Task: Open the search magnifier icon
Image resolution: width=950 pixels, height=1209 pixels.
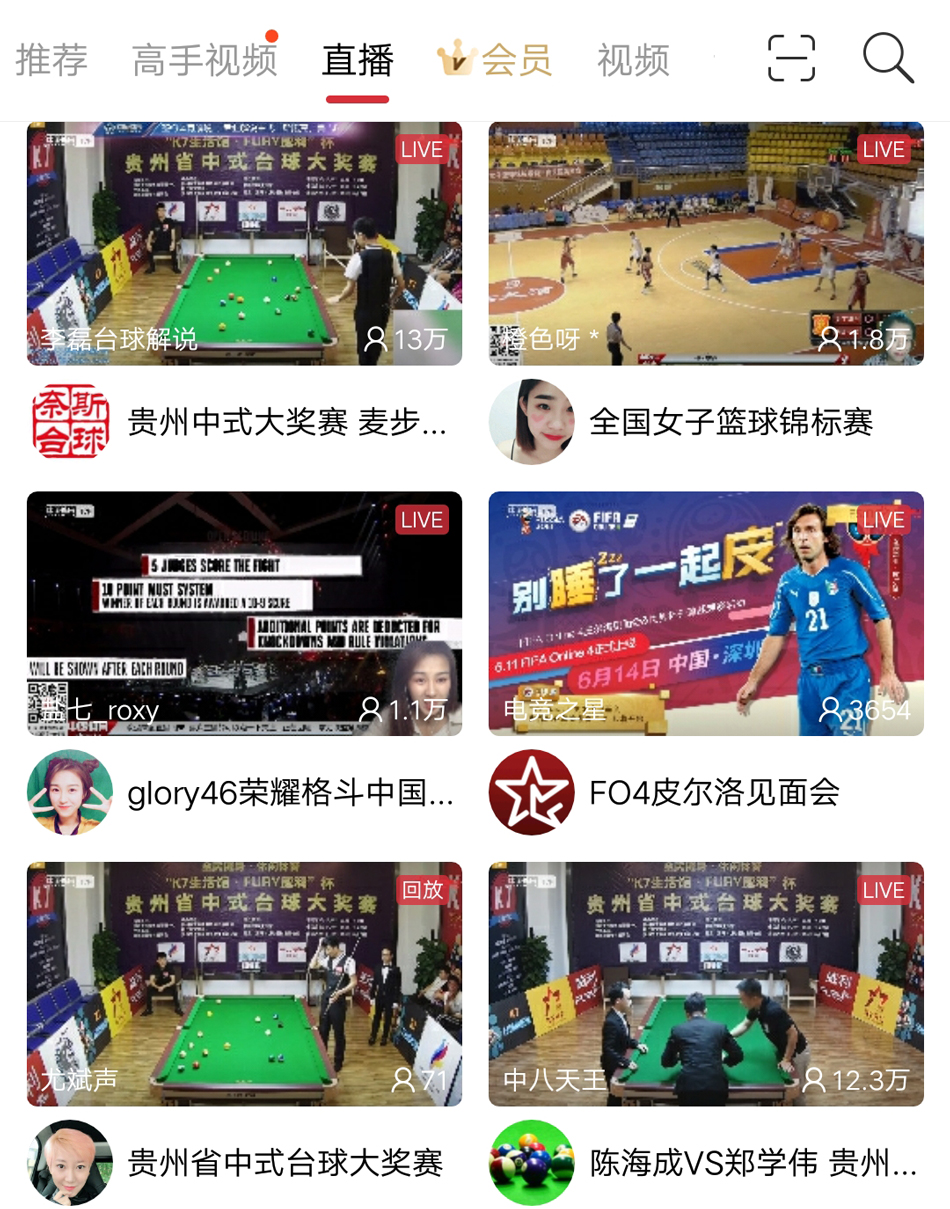Action: coord(888,59)
